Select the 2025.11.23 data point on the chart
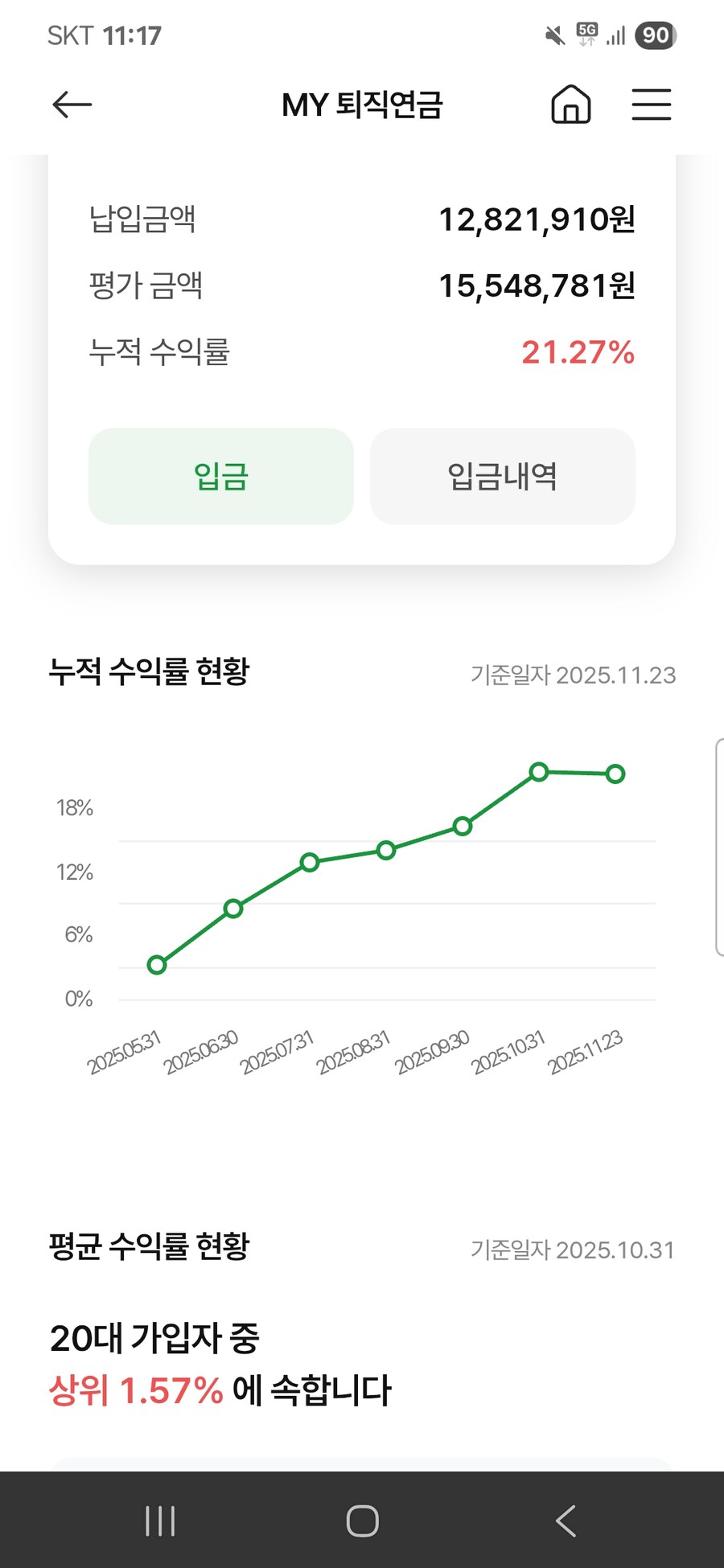Viewport: 724px width, 1568px height. 615,774
